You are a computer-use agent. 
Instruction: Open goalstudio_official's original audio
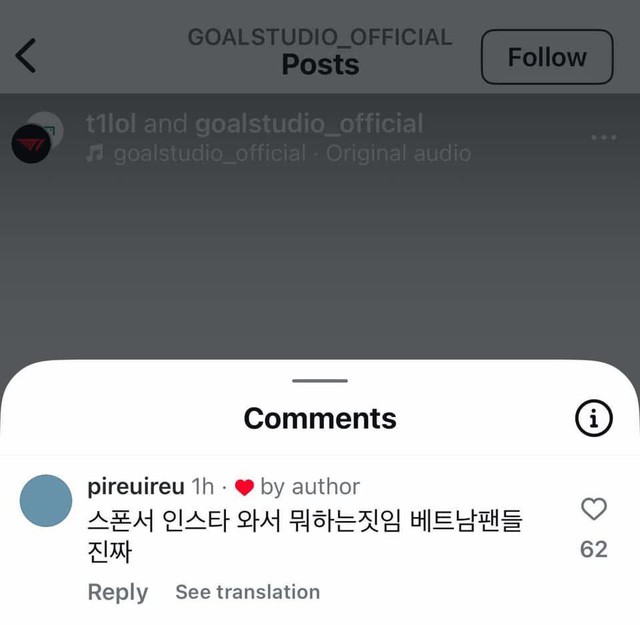[x=291, y=154]
